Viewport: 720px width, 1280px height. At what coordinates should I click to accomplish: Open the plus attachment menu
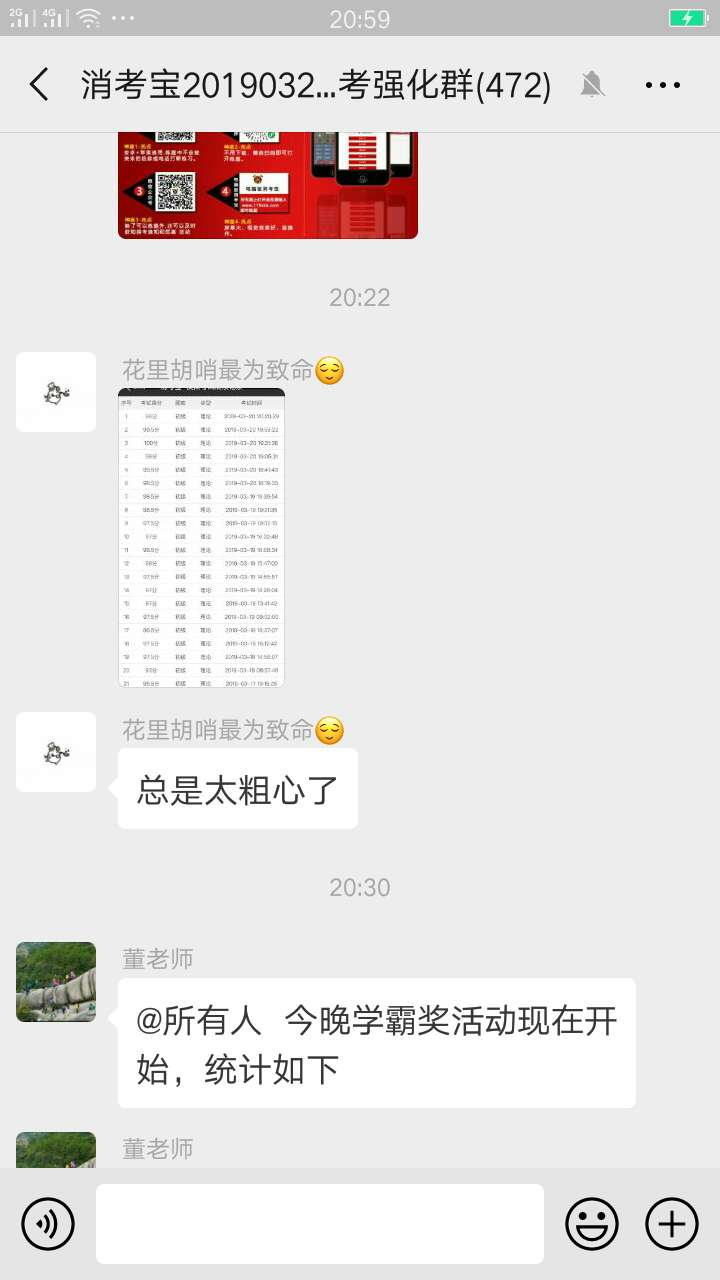coord(671,1223)
